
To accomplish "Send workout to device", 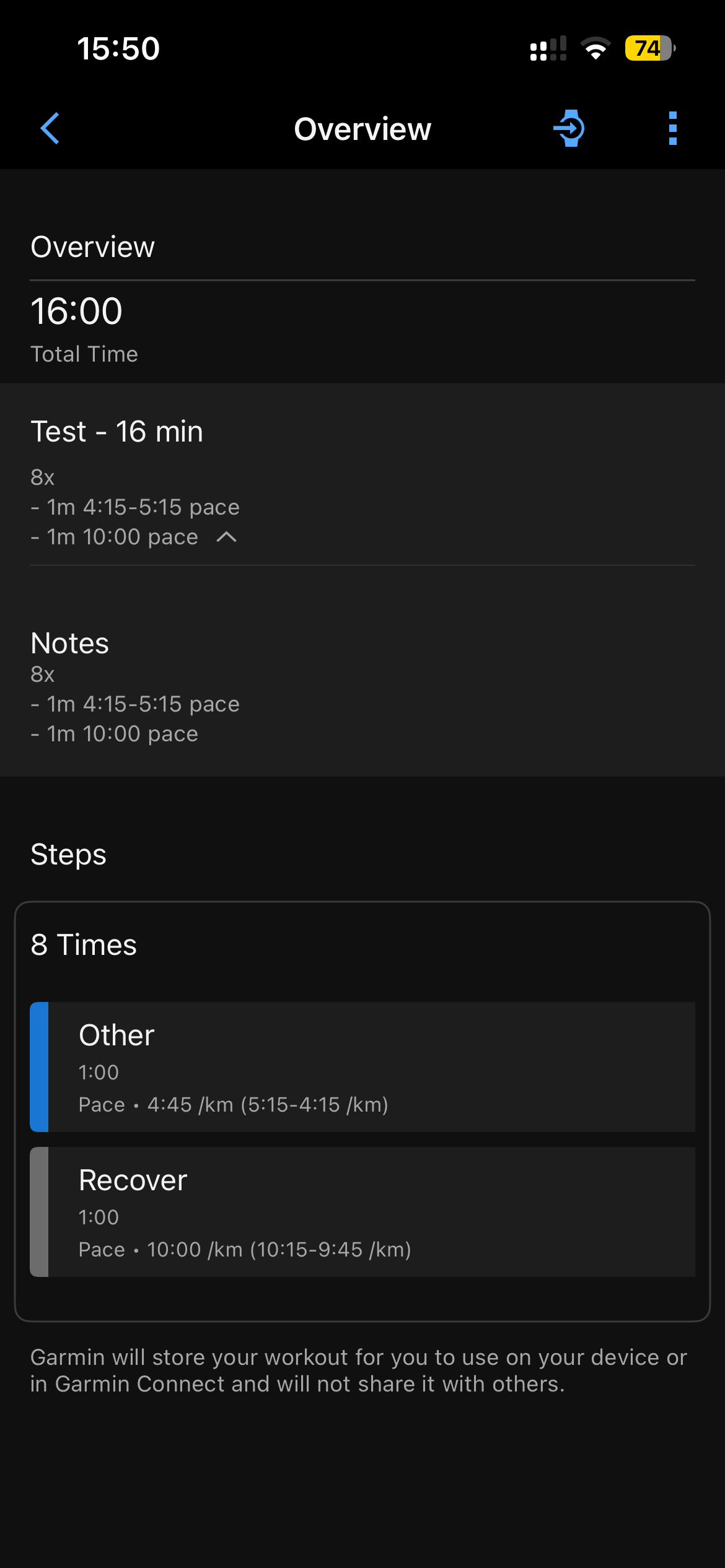I will 569,128.
